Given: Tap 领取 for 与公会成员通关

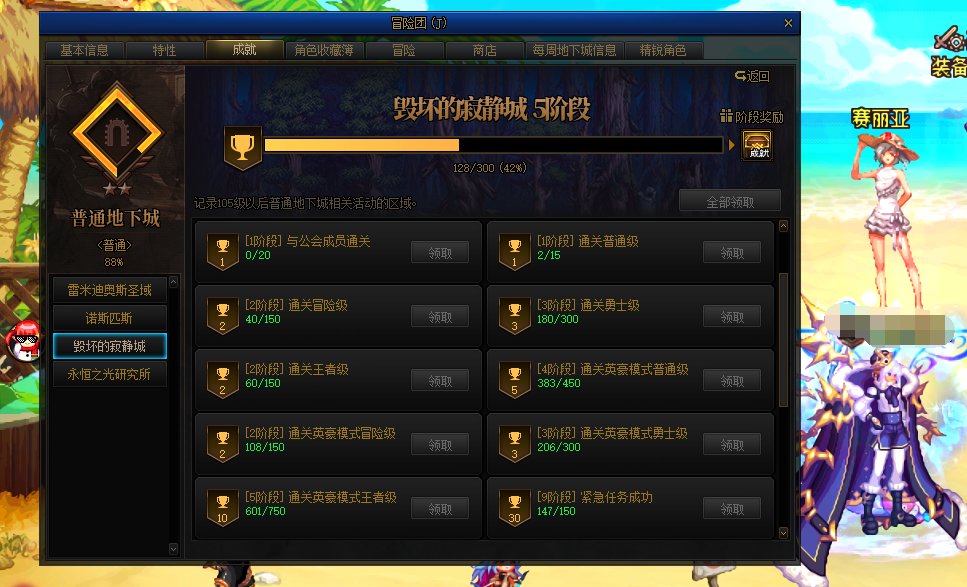Looking at the screenshot, I should click(x=440, y=253).
